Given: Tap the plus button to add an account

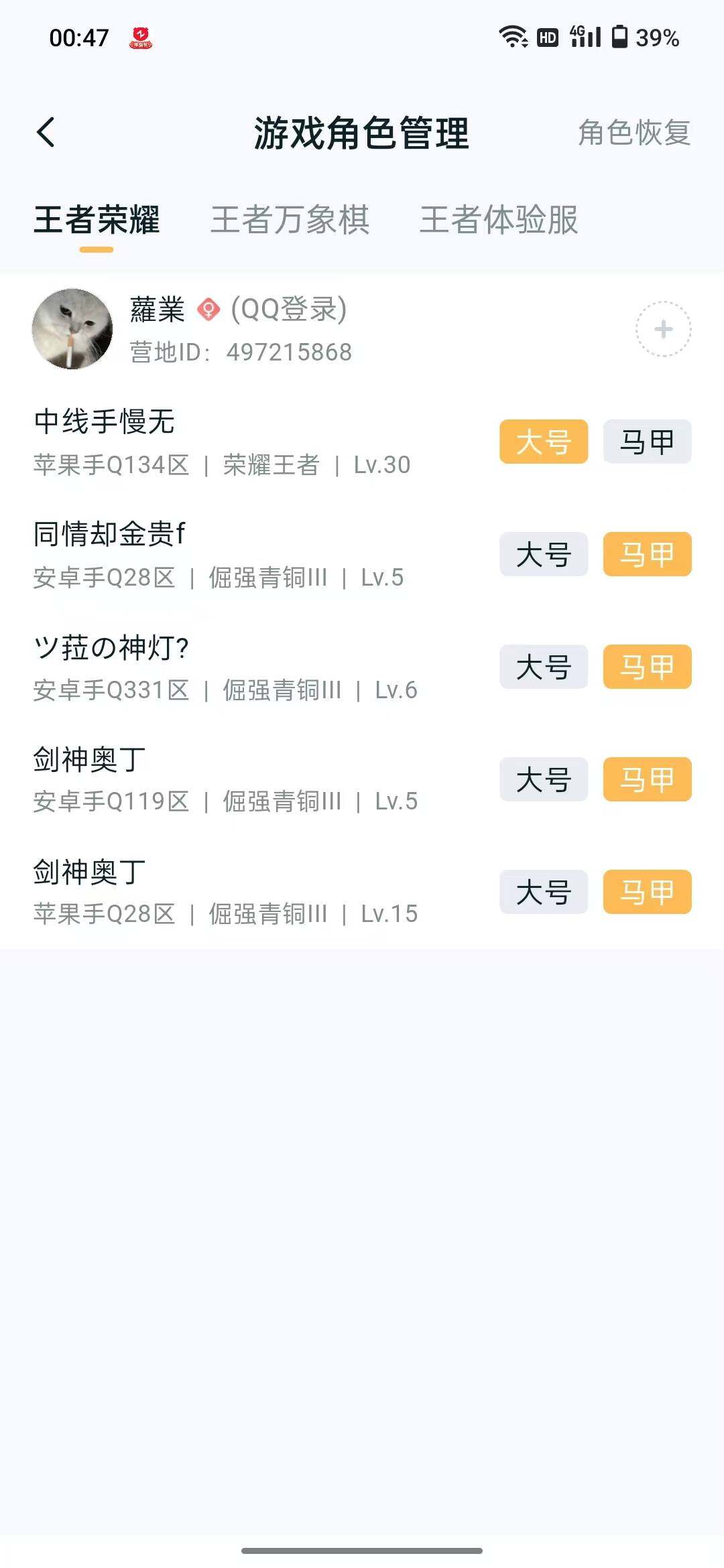Looking at the screenshot, I should 662,329.
